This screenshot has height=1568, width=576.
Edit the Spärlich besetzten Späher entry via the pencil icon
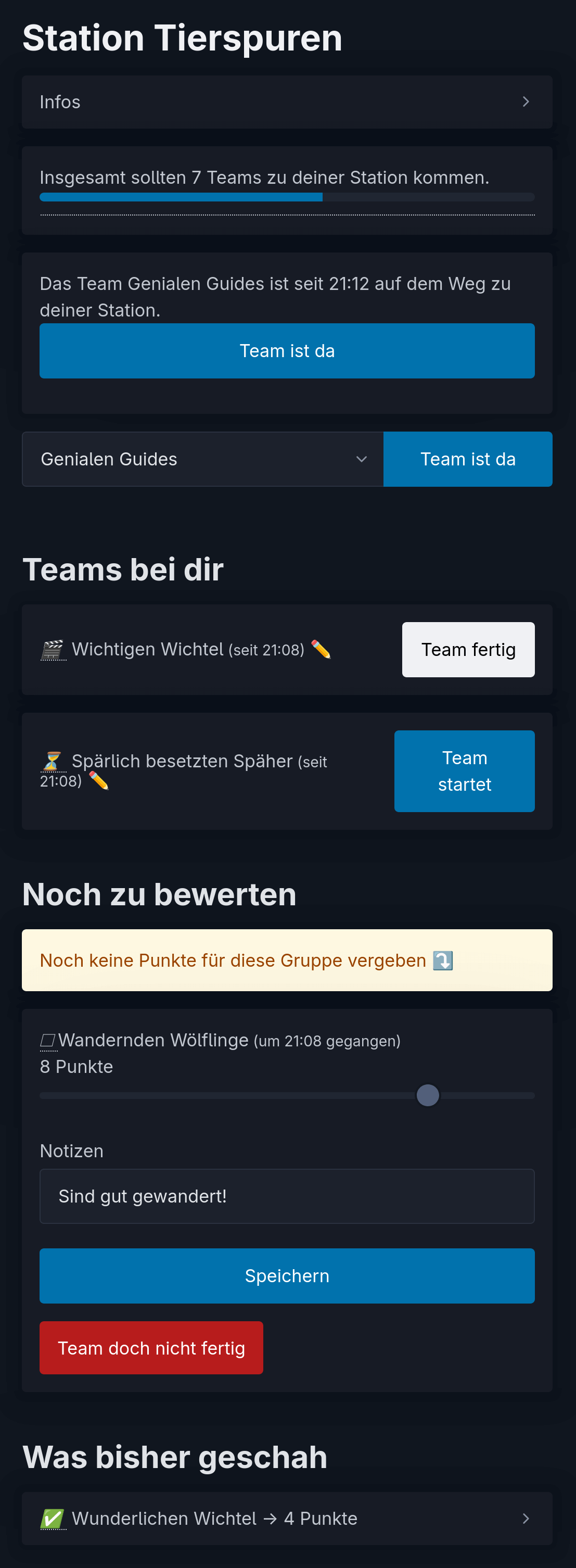[98, 781]
